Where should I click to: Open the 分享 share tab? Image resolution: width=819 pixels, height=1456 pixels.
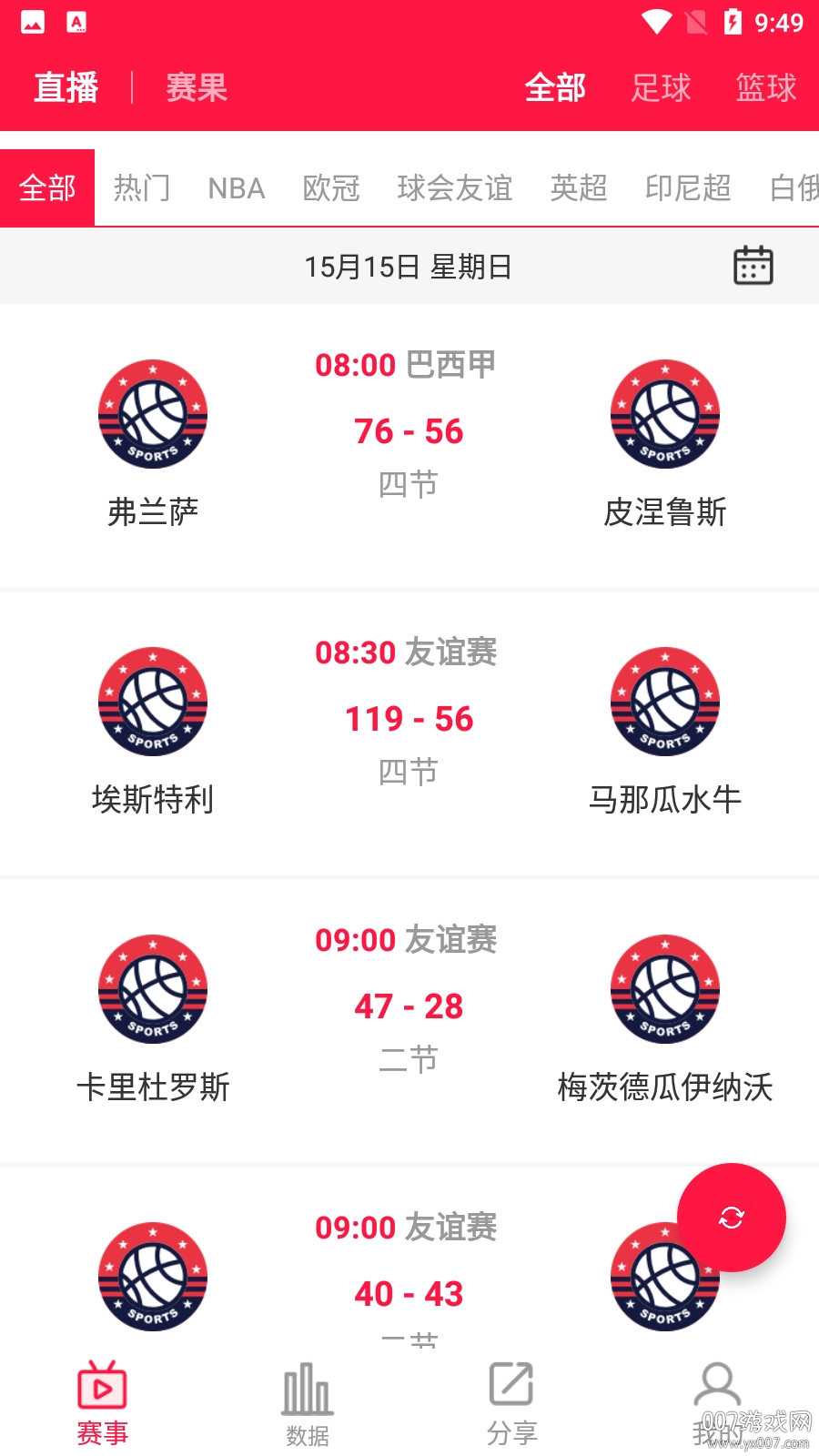pyautogui.click(x=511, y=1403)
